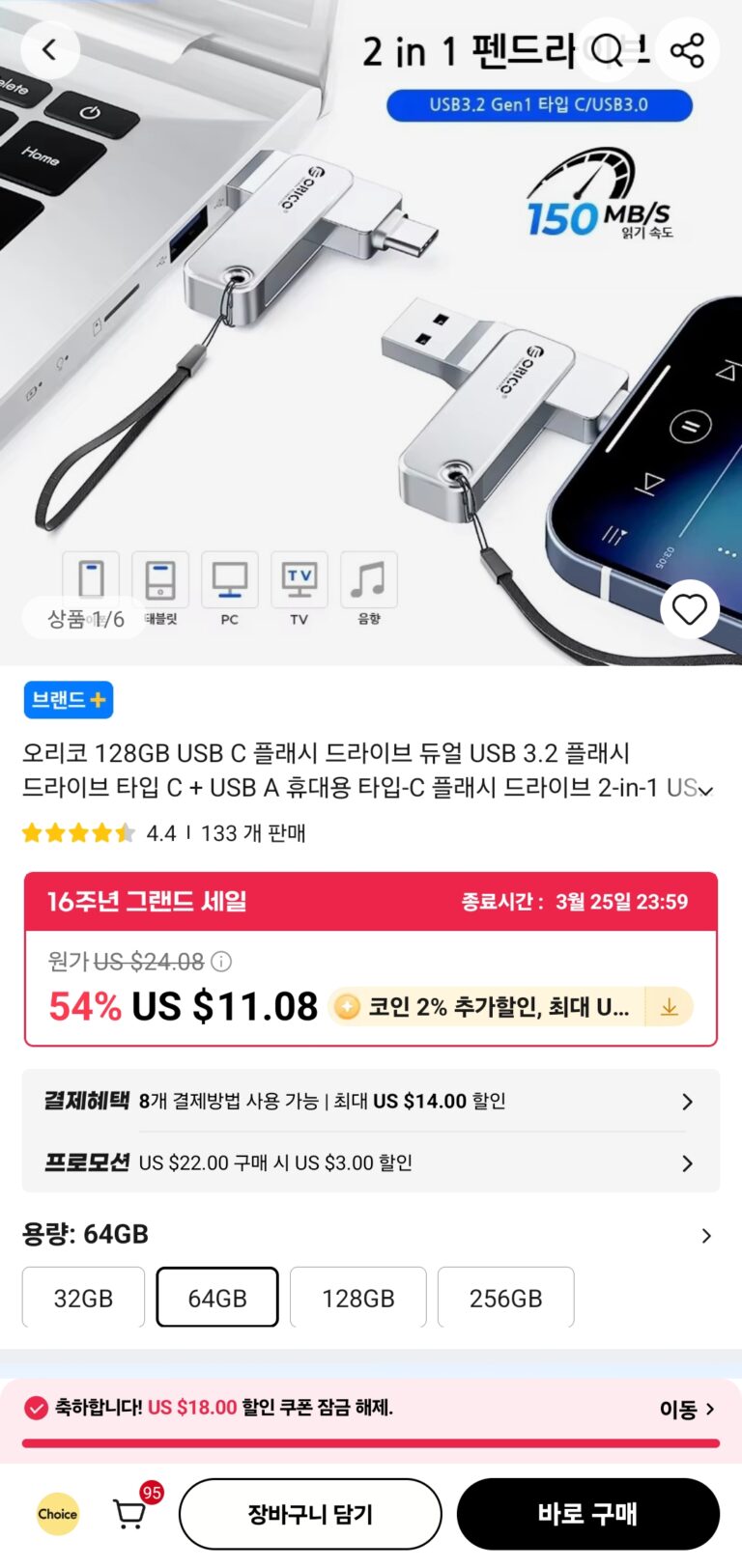Open the 용량 capacity options chevron

point(706,1236)
